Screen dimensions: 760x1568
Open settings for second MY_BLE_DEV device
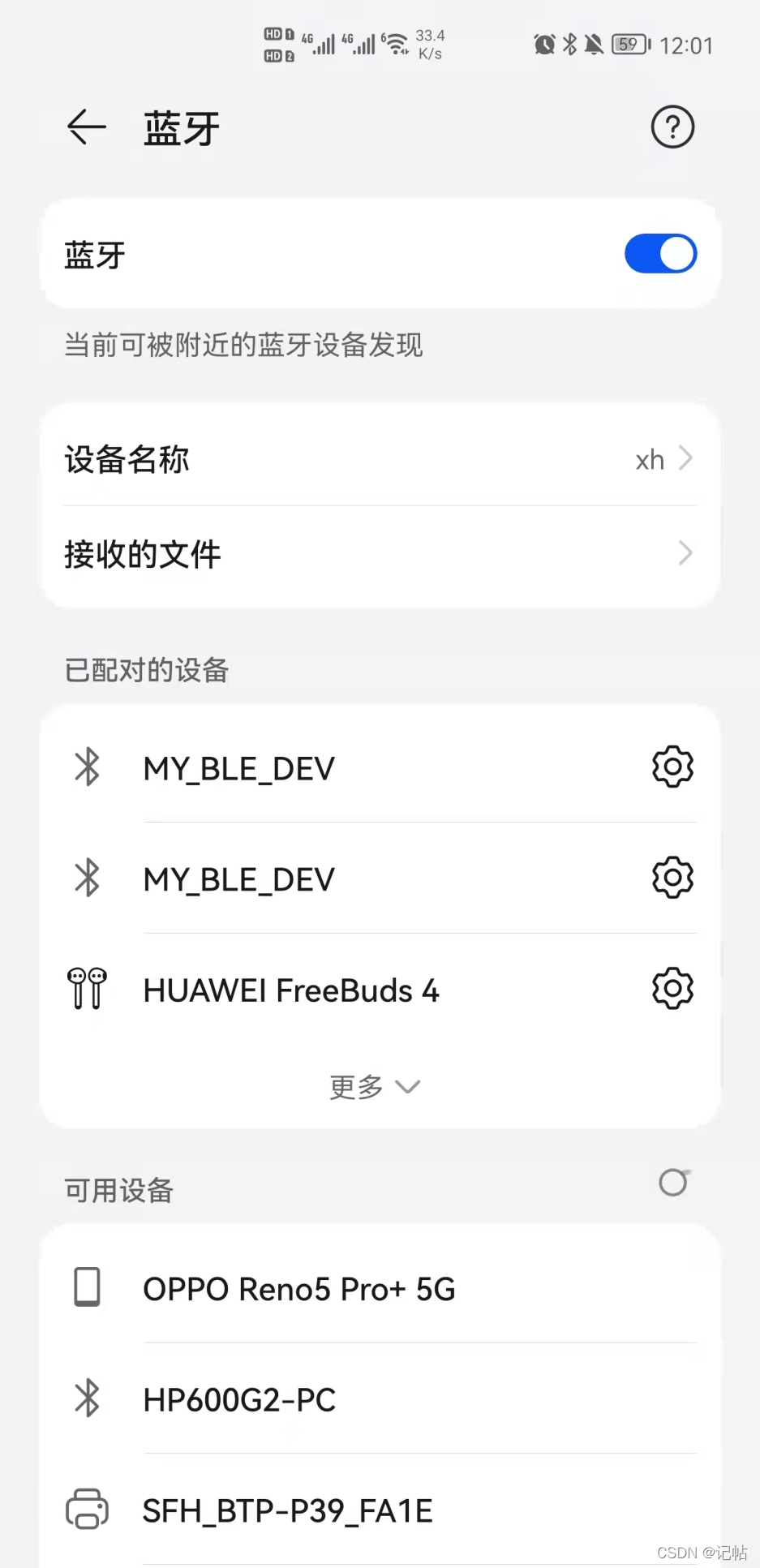point(672,877)
